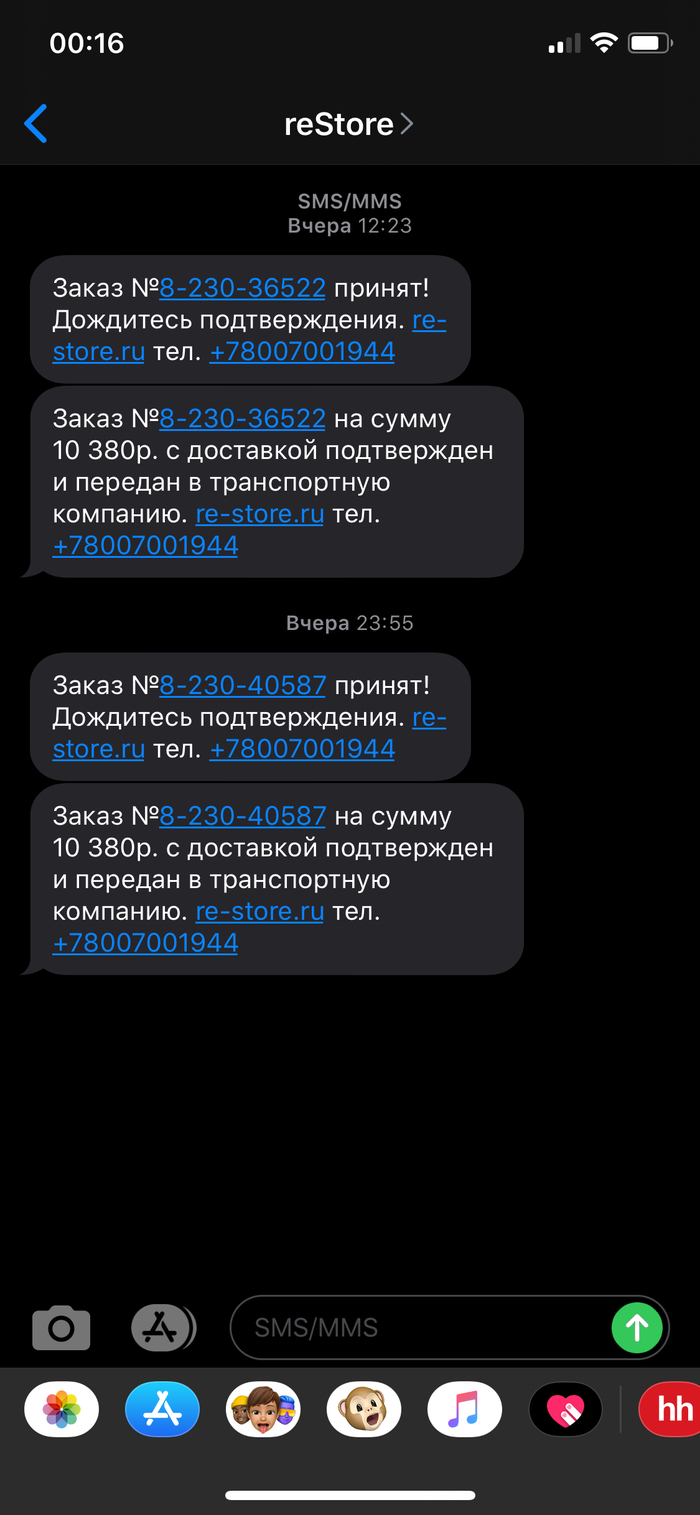Open the camera to attach a photo
Screen dimensions: 700x1515
[x=61, y=1328]
